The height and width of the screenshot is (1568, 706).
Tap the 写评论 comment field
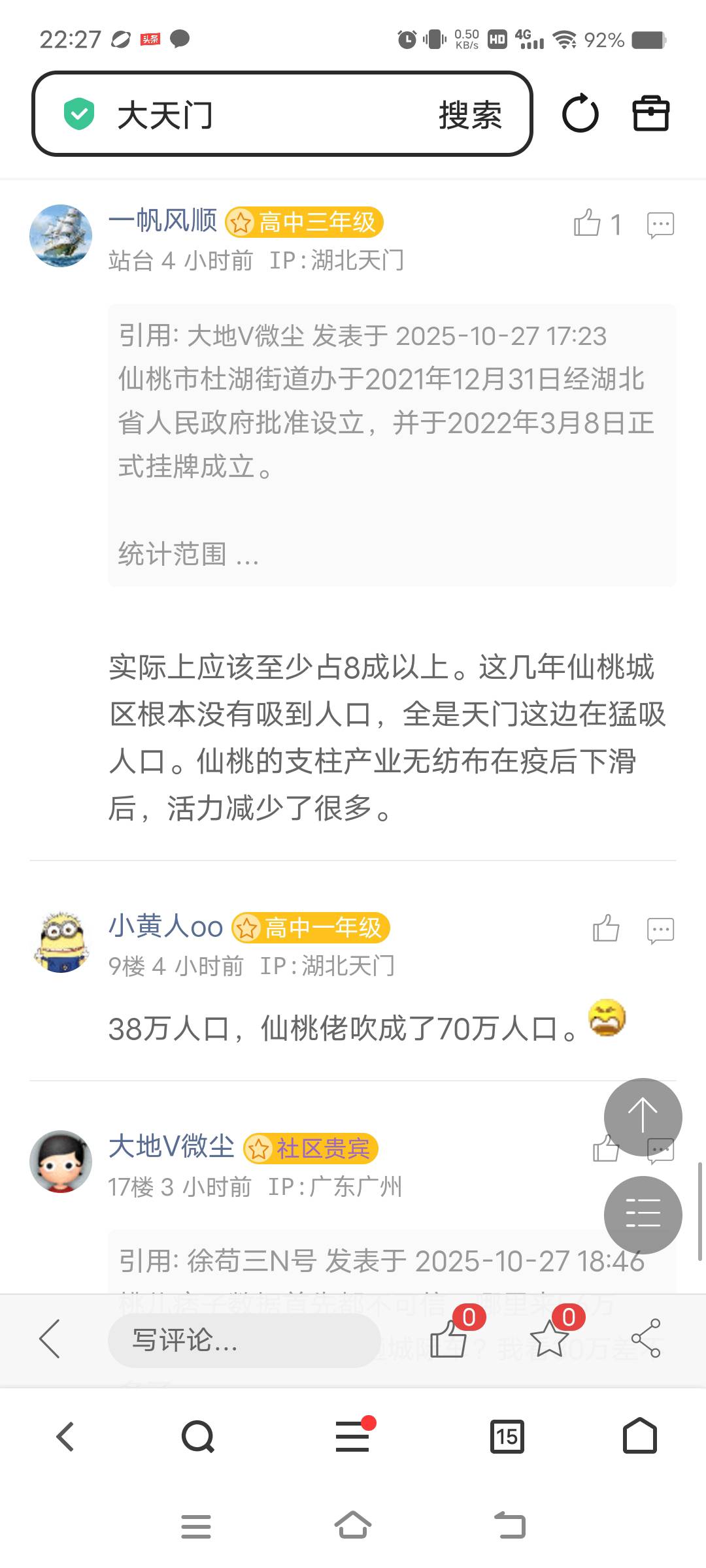(x=243, y=1340)
